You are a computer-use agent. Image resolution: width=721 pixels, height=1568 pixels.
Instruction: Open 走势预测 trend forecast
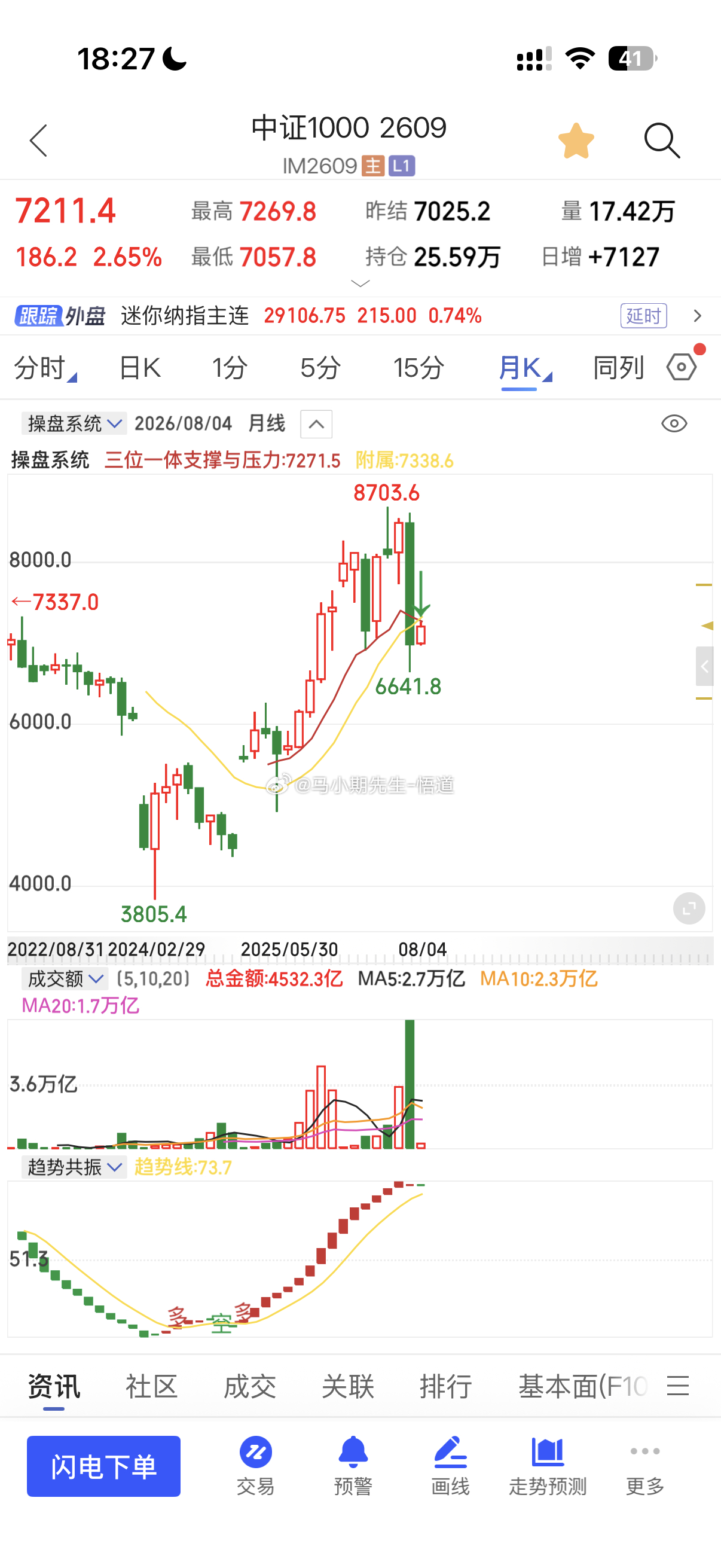pos(548,1466)
